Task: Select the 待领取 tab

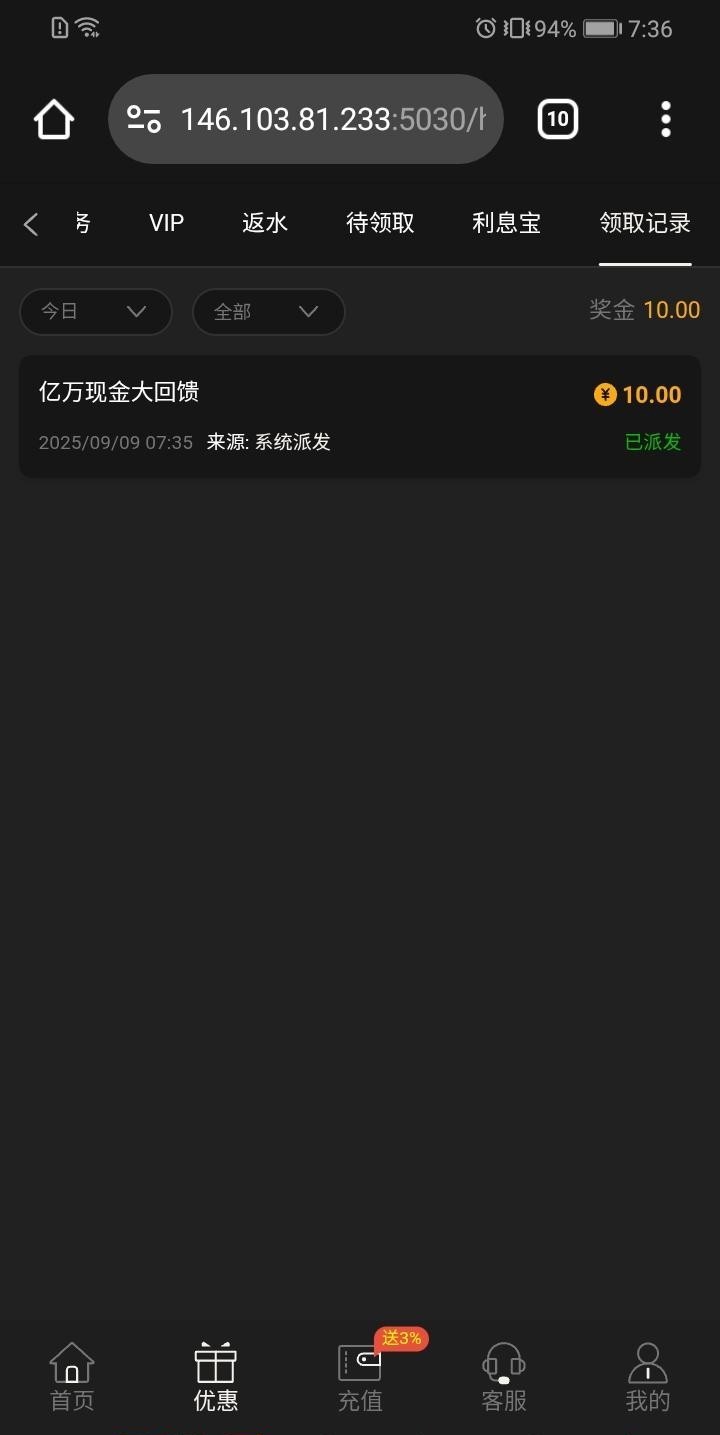Action: pyautogui.click(x=380, y=223)
